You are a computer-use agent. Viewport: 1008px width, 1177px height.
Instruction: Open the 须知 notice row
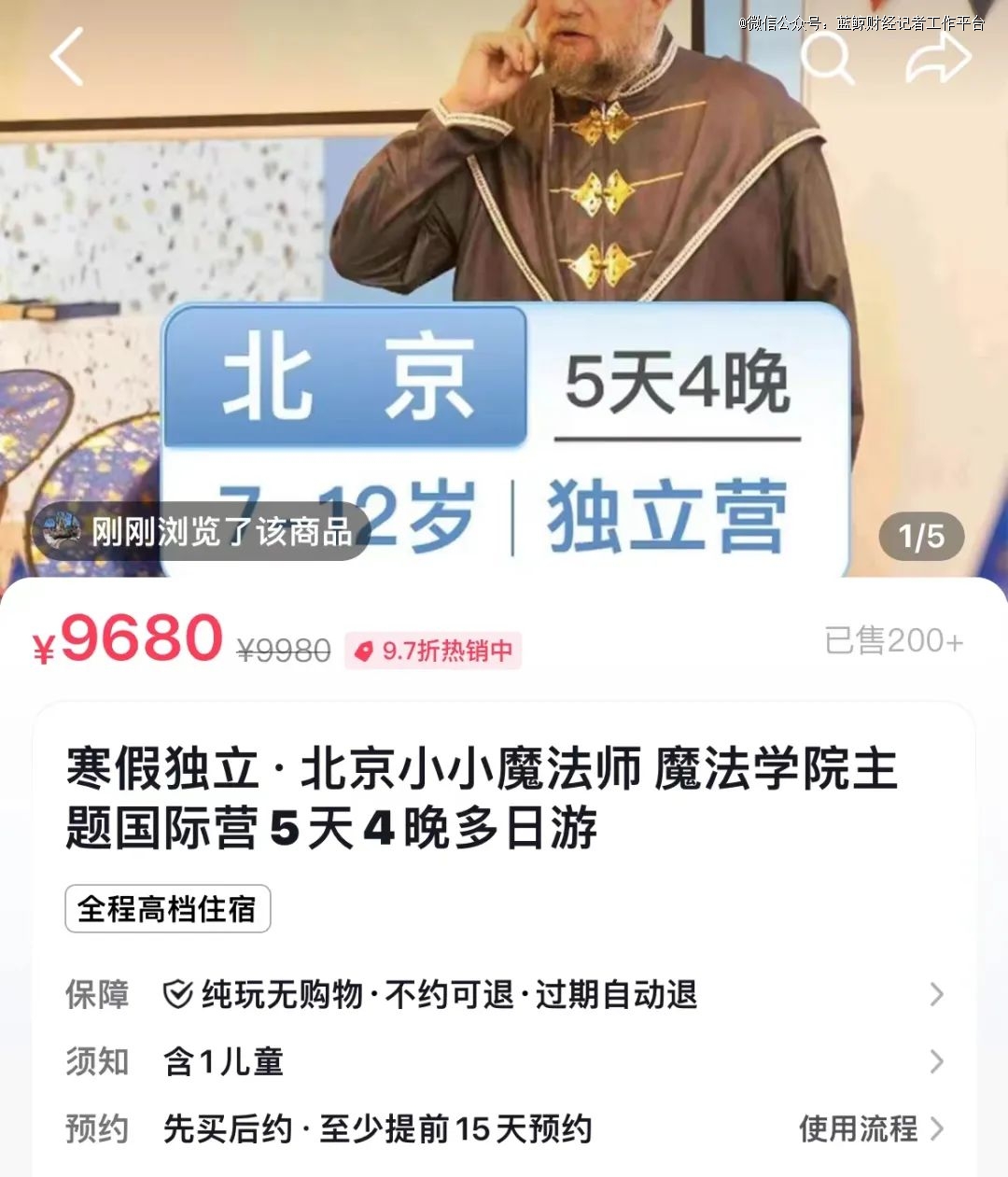point(504,1061)
